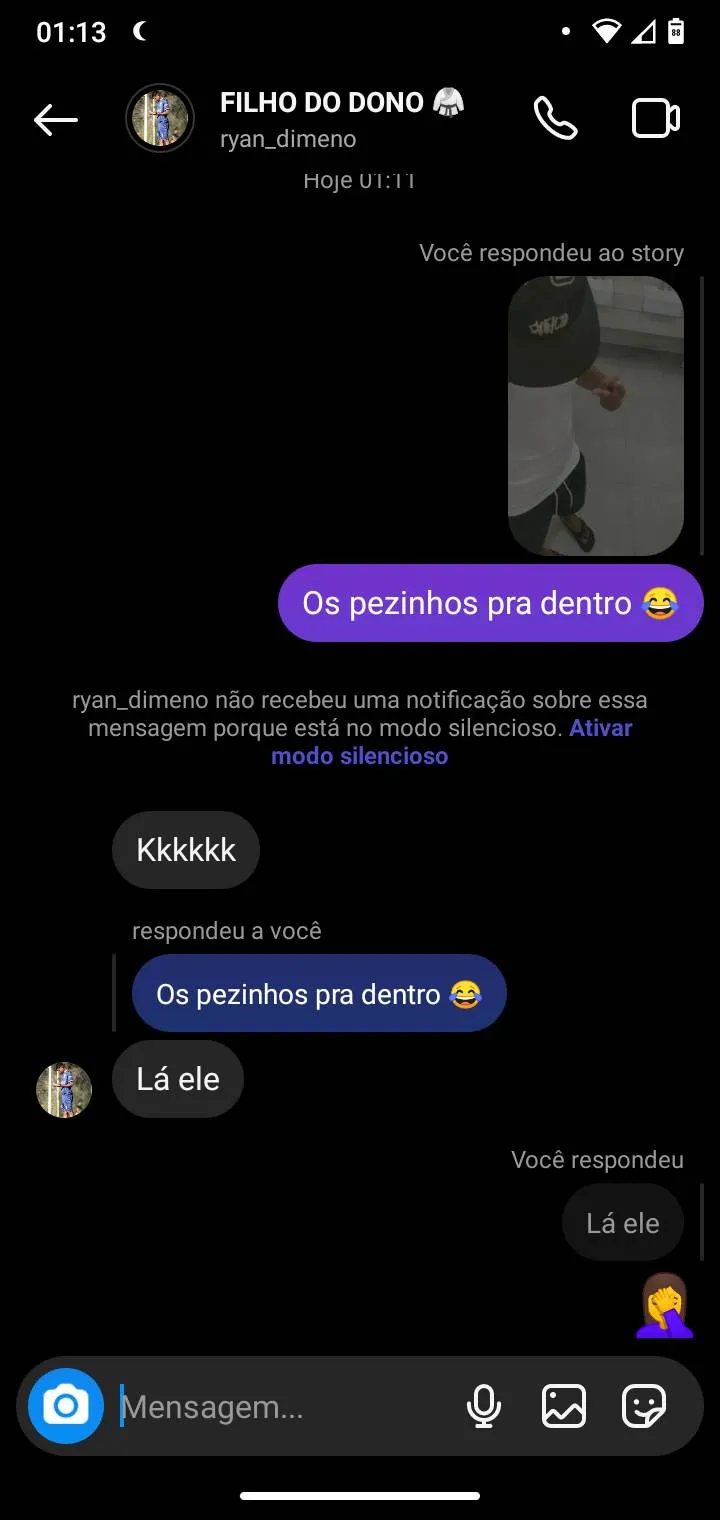The image size is (720, 1520).
Task: Tap the quoted Os pezinhos pra dentro reply
Action: (x=319, y=994)
